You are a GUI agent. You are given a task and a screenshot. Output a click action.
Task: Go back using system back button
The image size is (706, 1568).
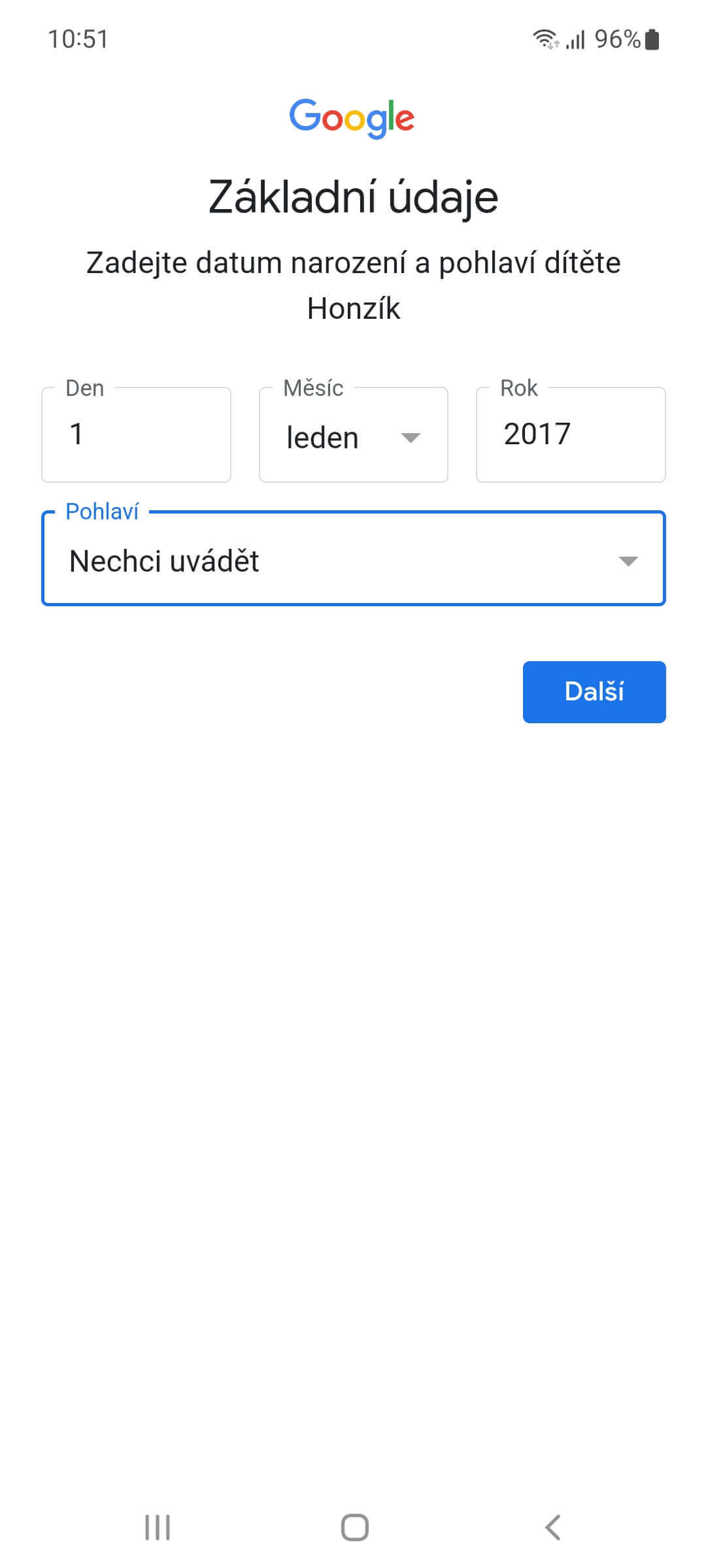[552, 1527]
